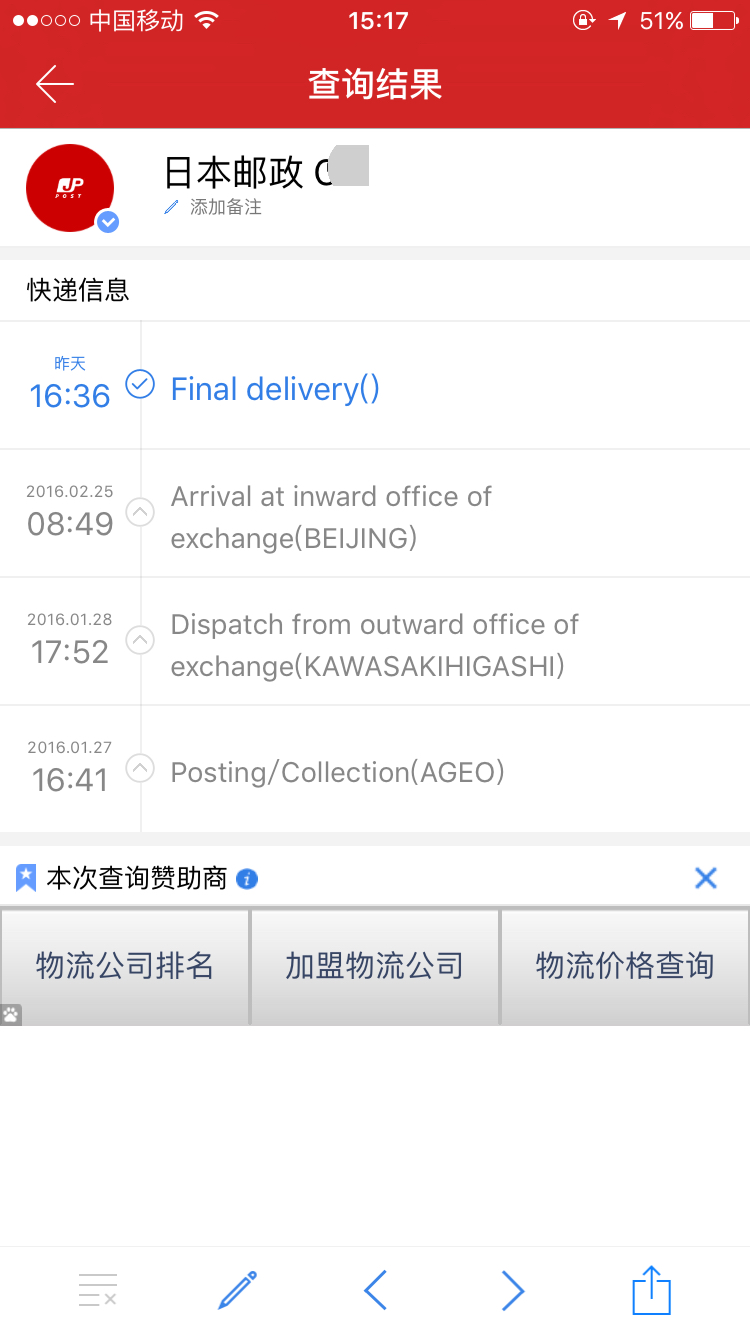This screenshot has width=750, height=1334.
Task: Open 物流价格查询 sponsor button
Action: coord(625,966)
